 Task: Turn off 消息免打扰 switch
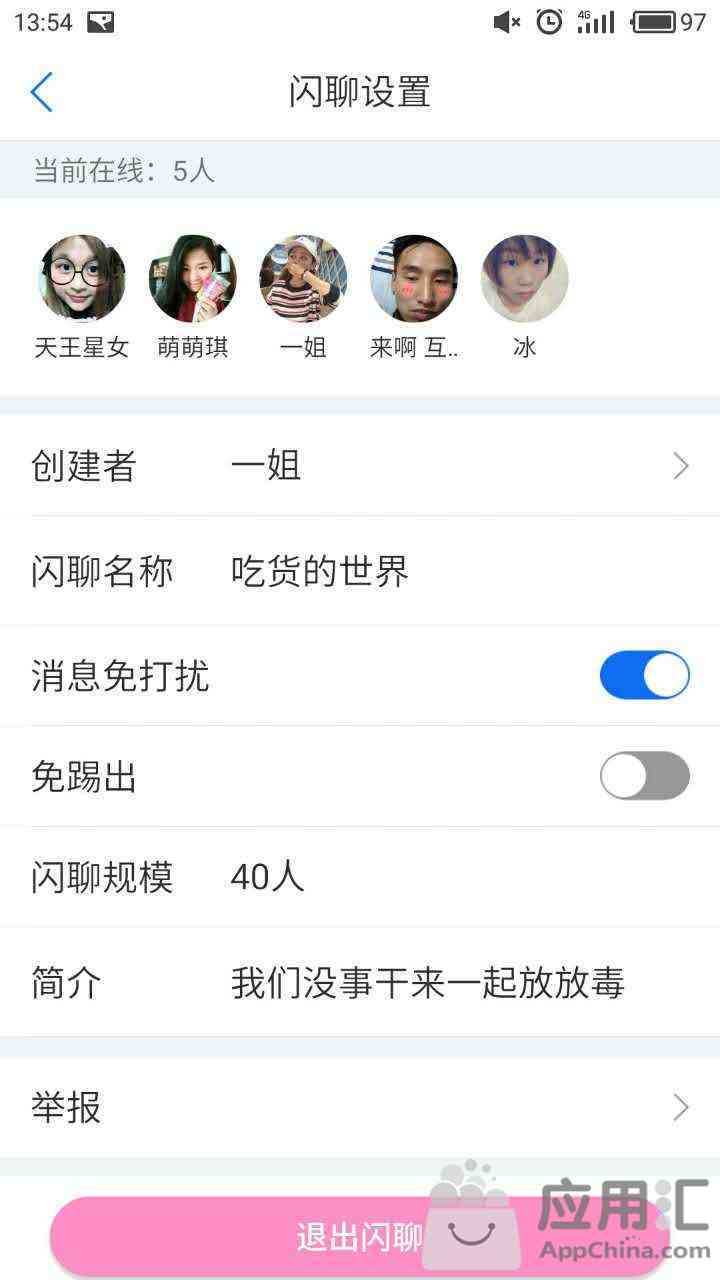tap(644, 676)
